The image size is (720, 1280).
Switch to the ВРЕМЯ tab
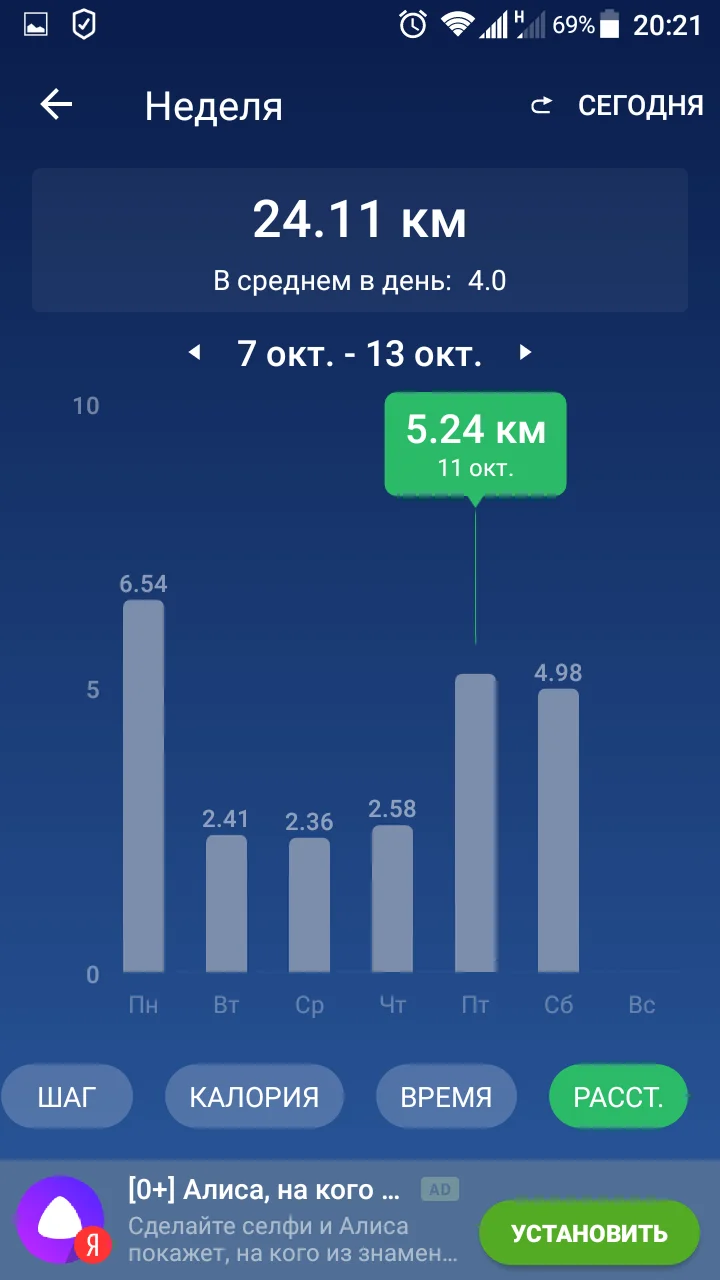click(446, 1097)
